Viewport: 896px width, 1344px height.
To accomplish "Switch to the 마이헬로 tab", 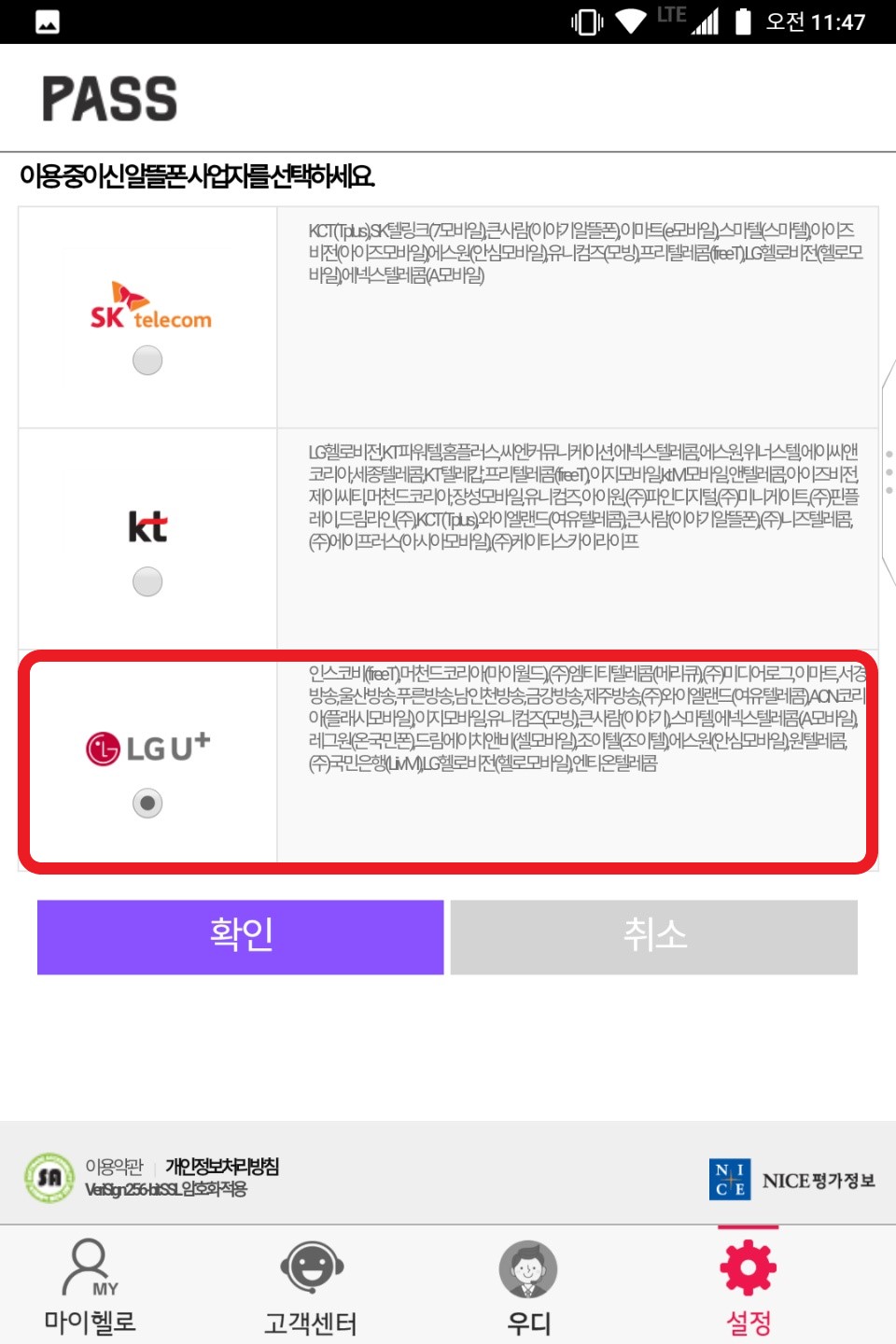I will [91, 1286].
